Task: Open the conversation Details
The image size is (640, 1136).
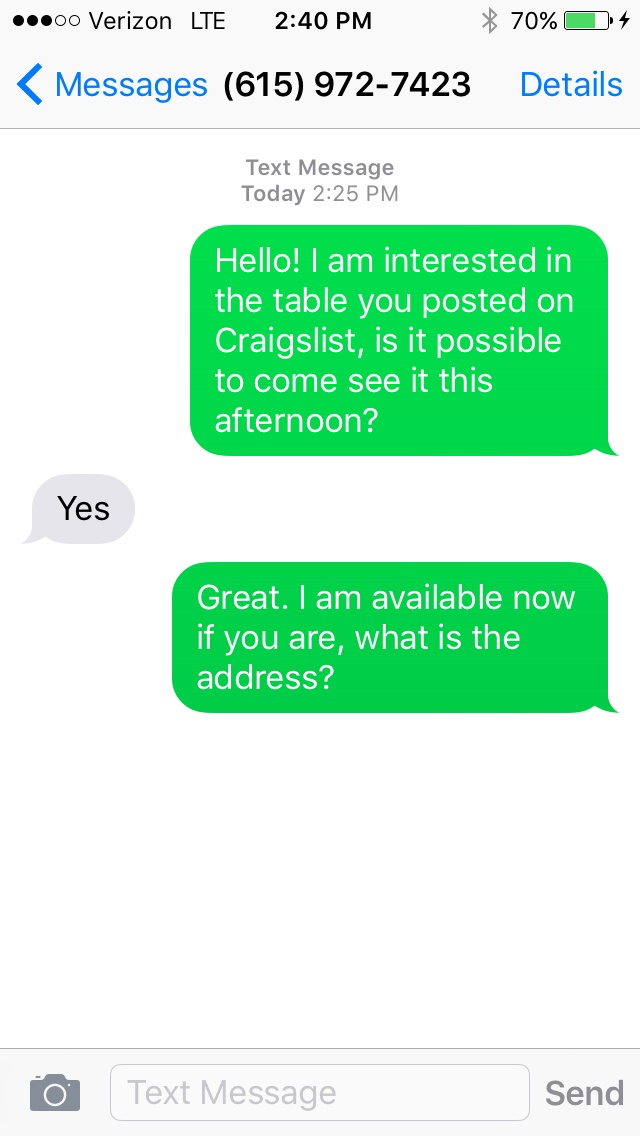Action: click(x=571, y=85)
